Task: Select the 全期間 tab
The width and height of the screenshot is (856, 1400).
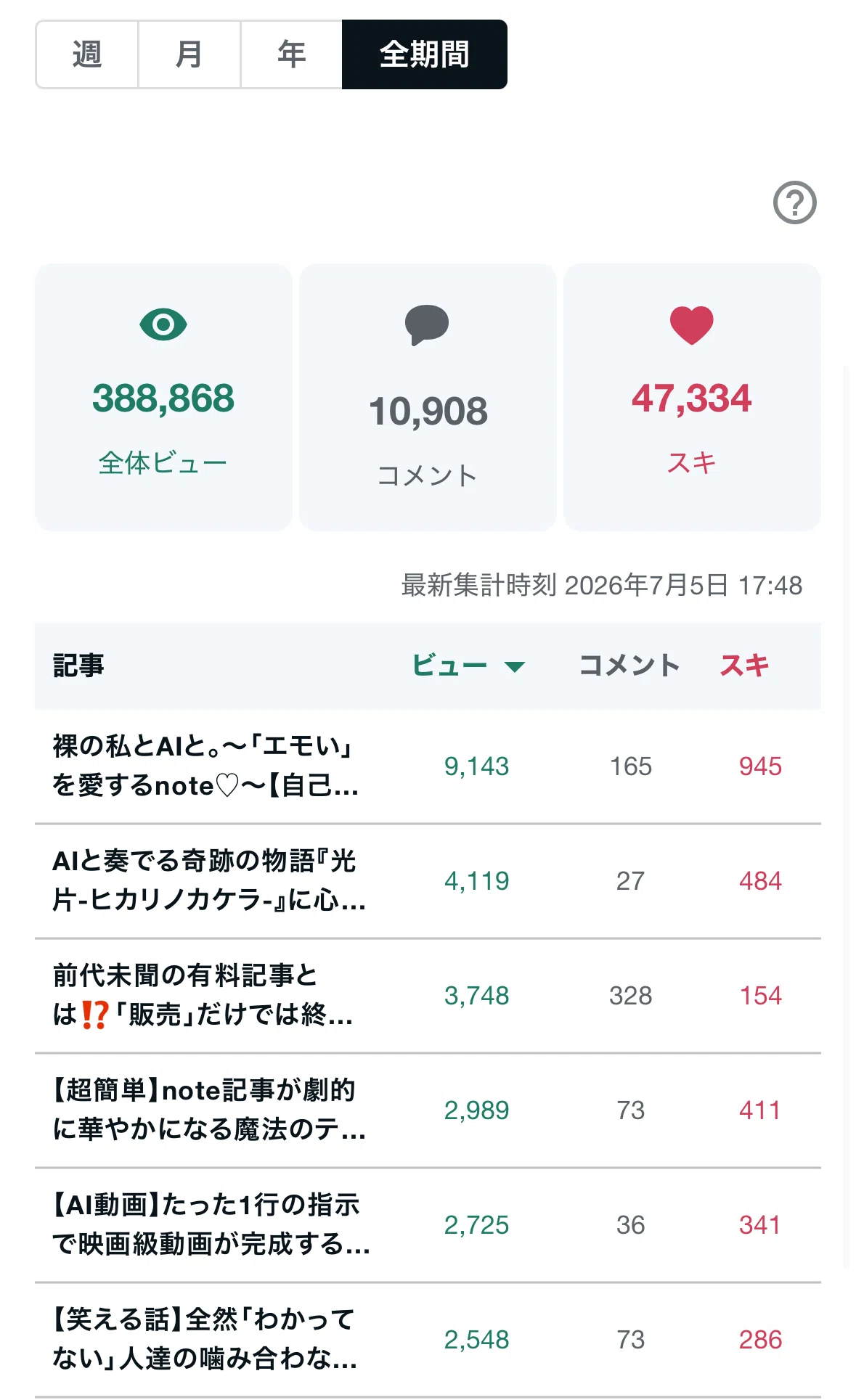Action: [425, 54]
